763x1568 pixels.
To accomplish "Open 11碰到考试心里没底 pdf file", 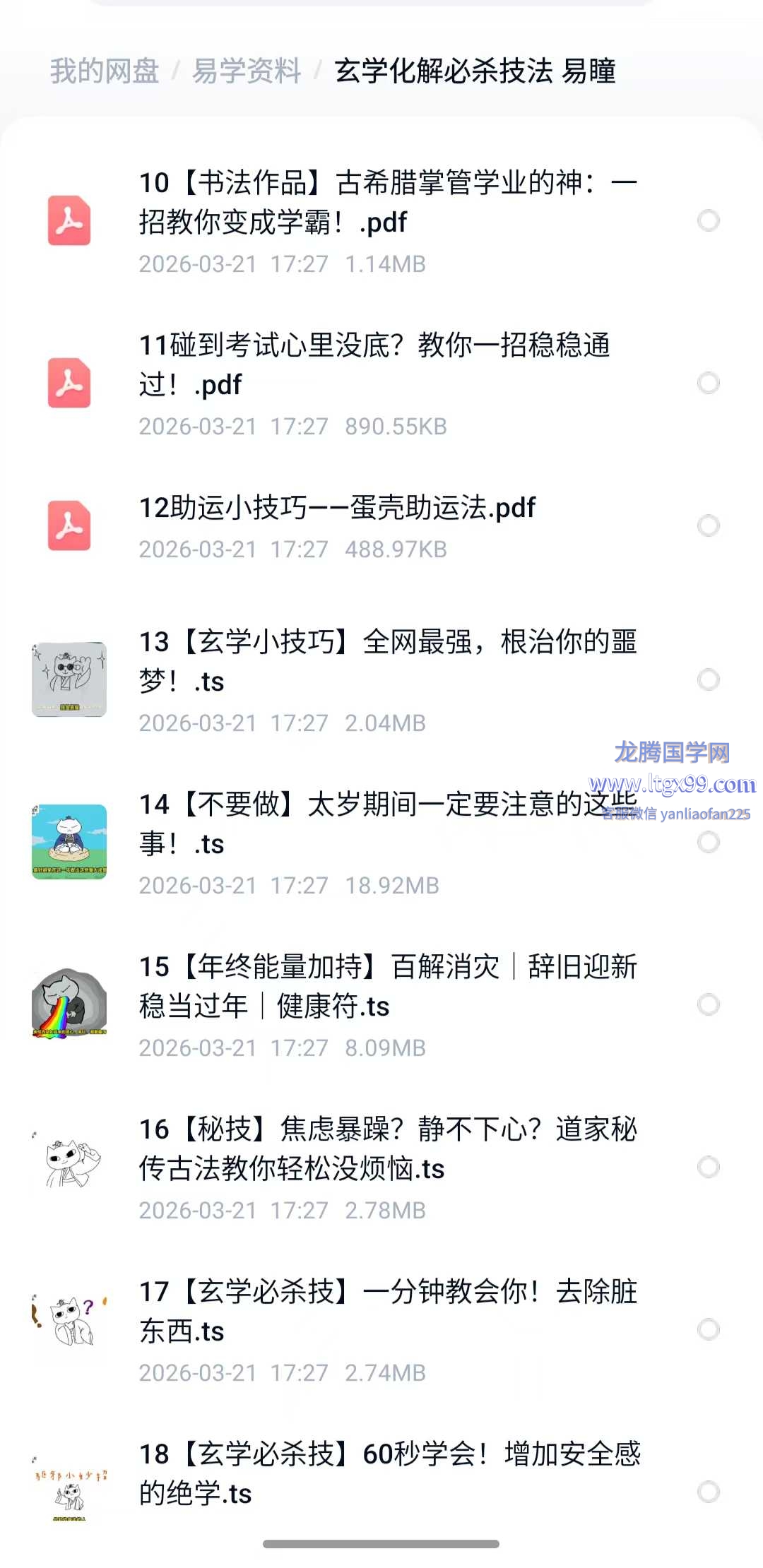I will coord(374,364).
